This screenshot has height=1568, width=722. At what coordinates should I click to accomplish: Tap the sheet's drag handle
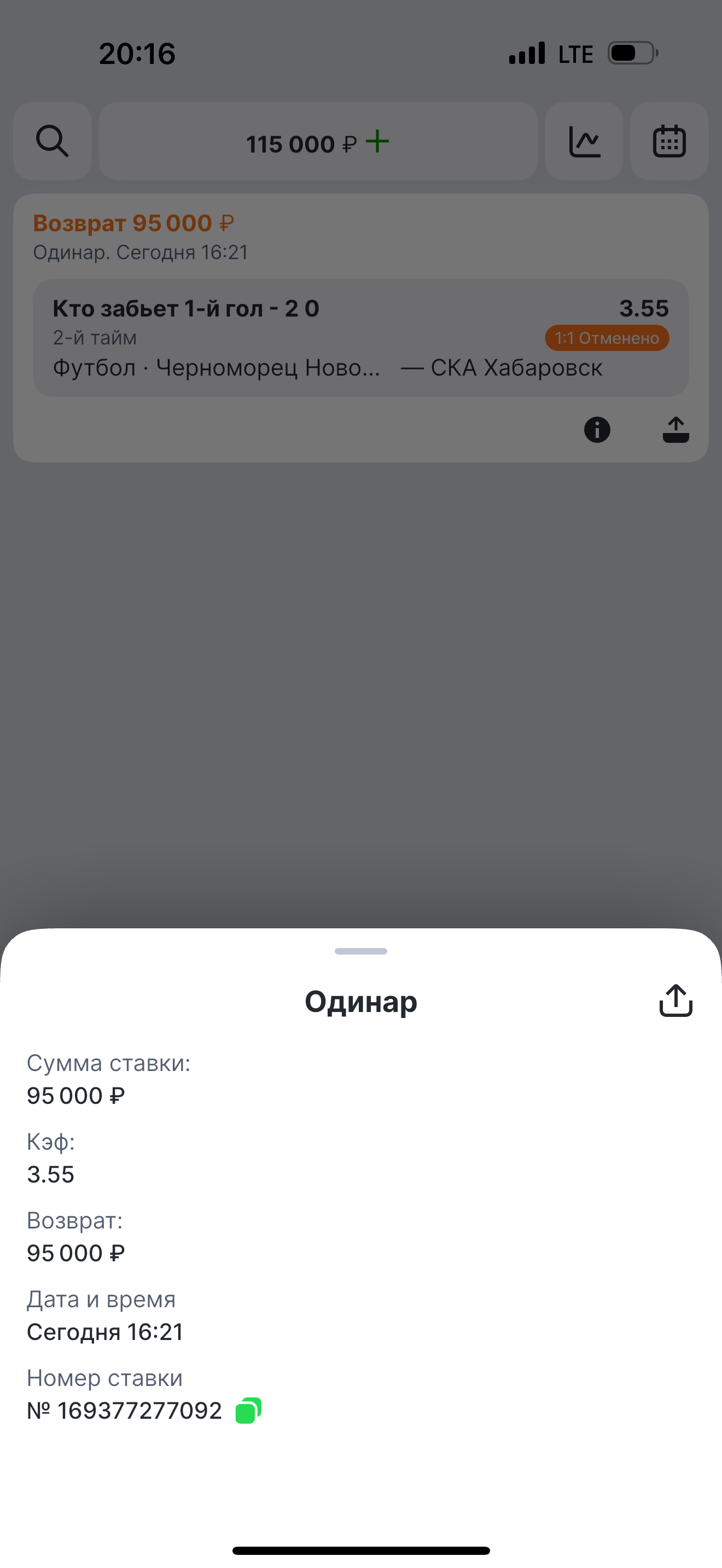360,951
